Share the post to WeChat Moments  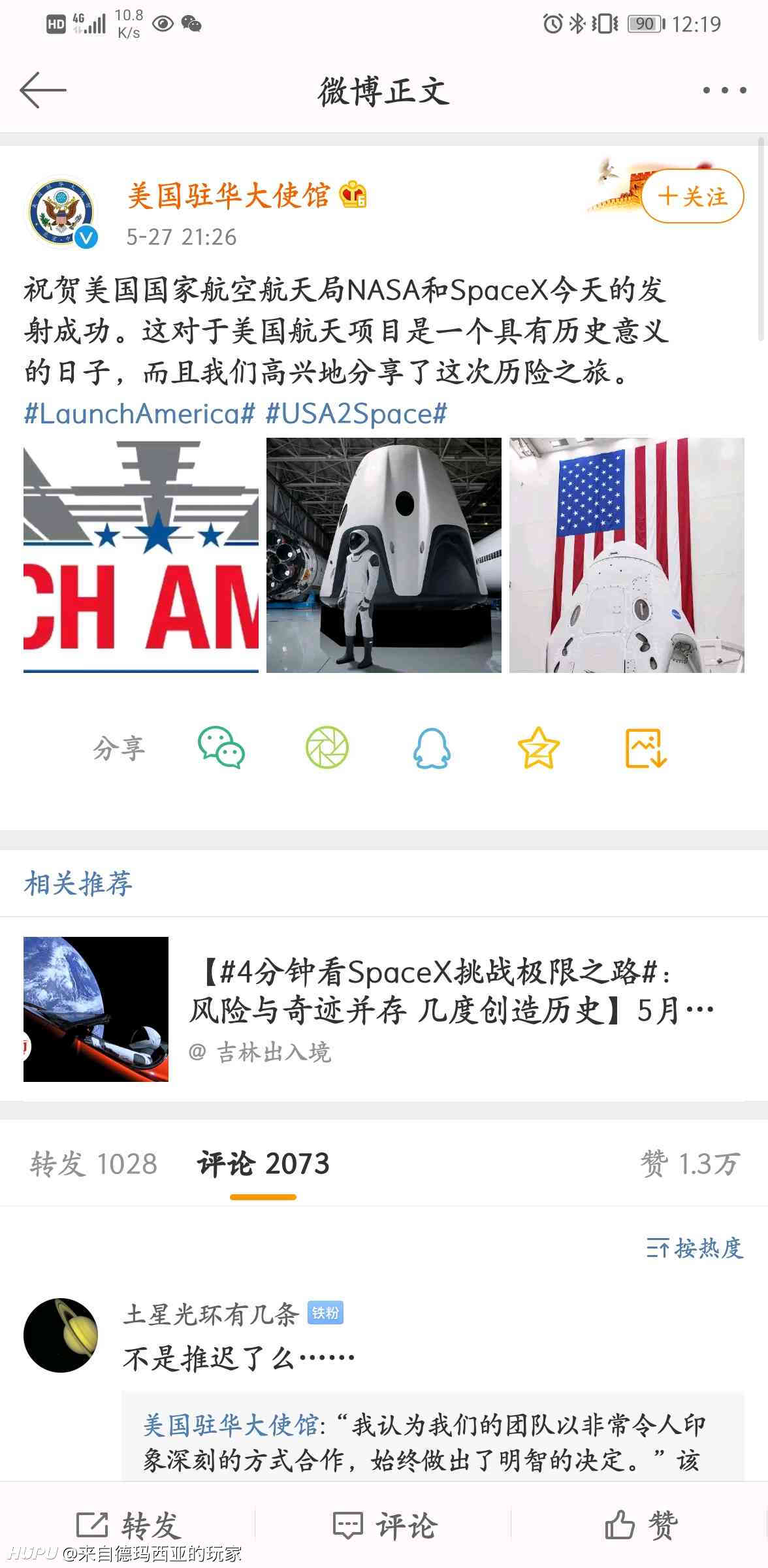(x=327, y=747)
